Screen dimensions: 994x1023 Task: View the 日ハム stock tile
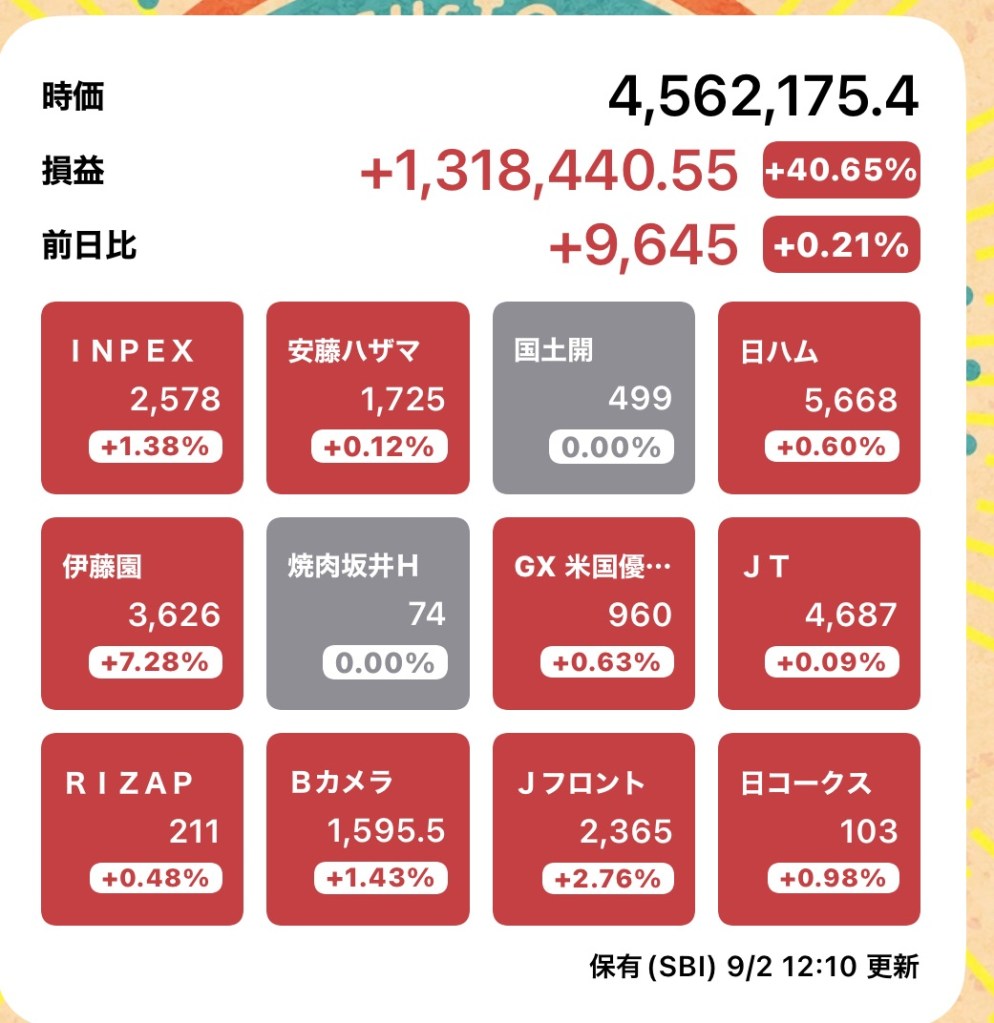point(819,398)
